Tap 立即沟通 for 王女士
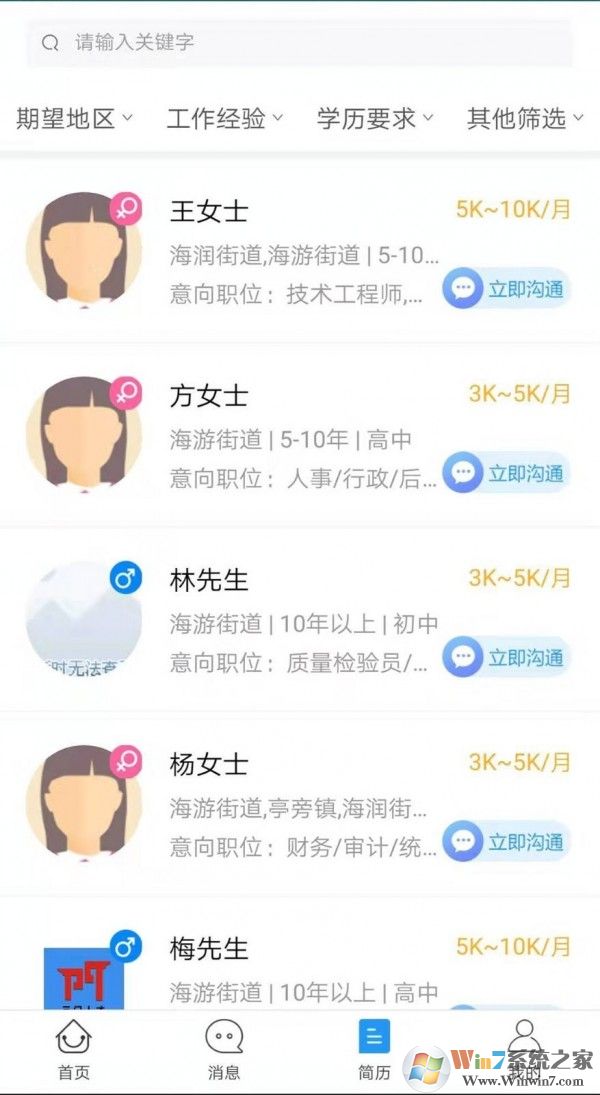Image resolution: width=600 pixels, height=1095 pixels. [507, 290]
